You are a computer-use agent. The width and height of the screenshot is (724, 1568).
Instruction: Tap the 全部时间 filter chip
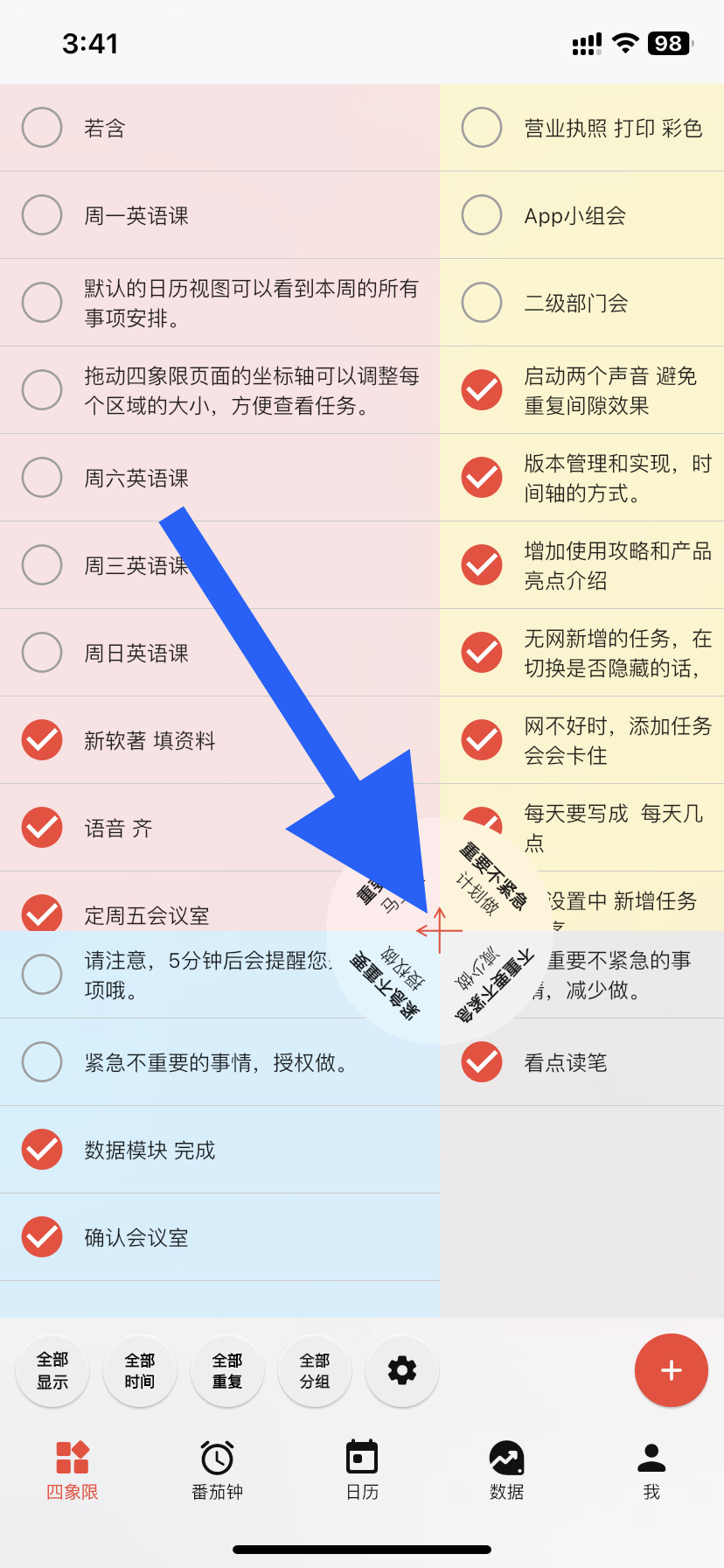(x=140, y=1370)
